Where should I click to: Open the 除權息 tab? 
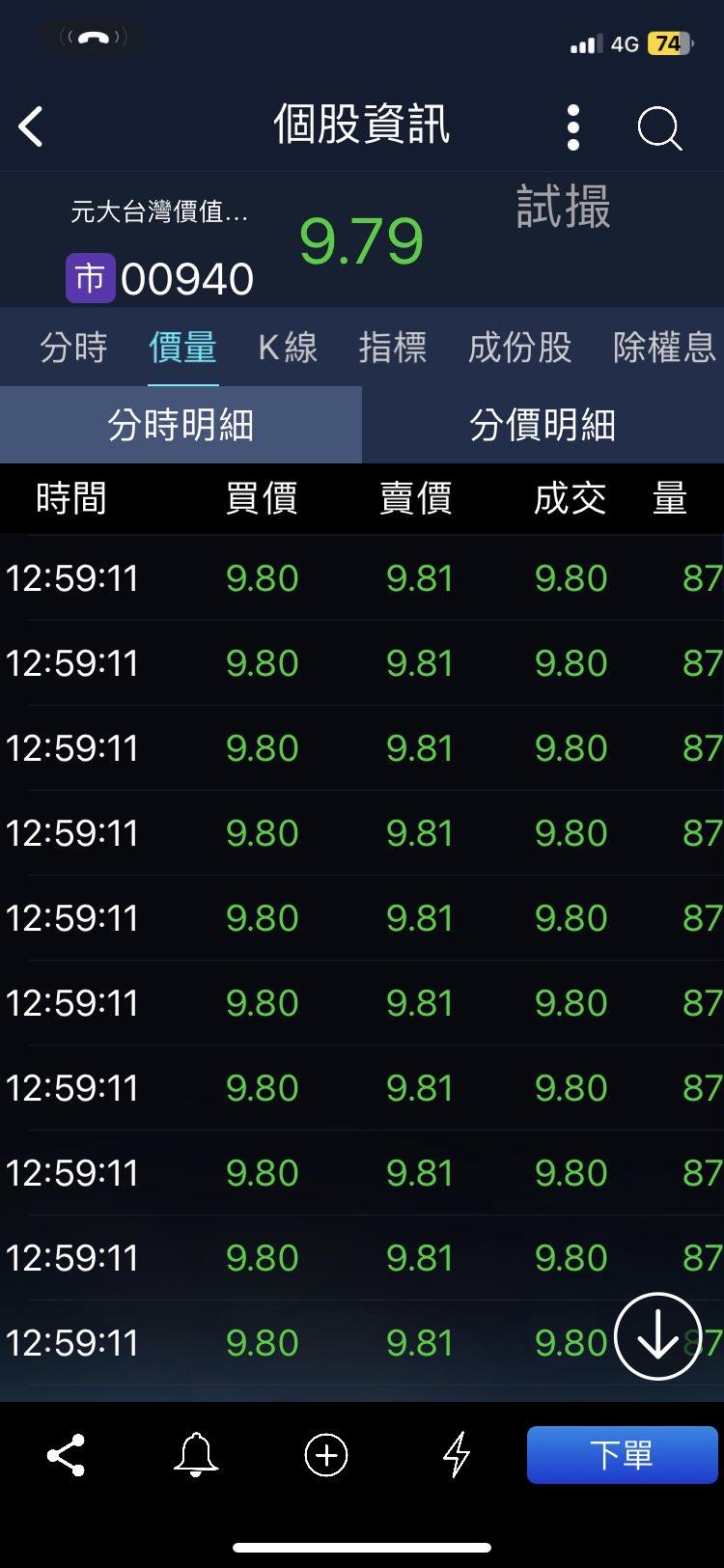point(664,347)
